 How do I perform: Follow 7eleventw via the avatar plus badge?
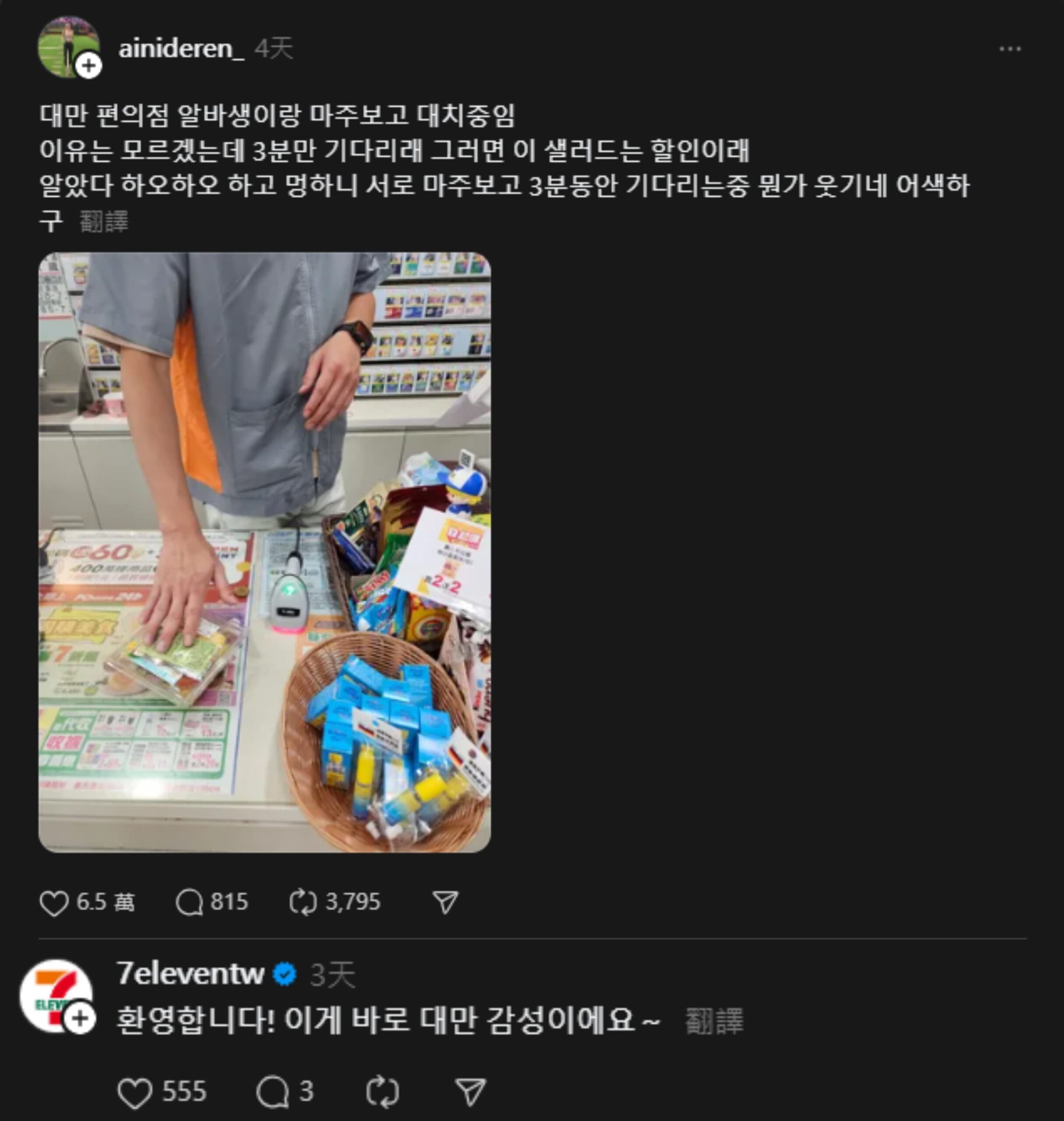pos(80,1018)
